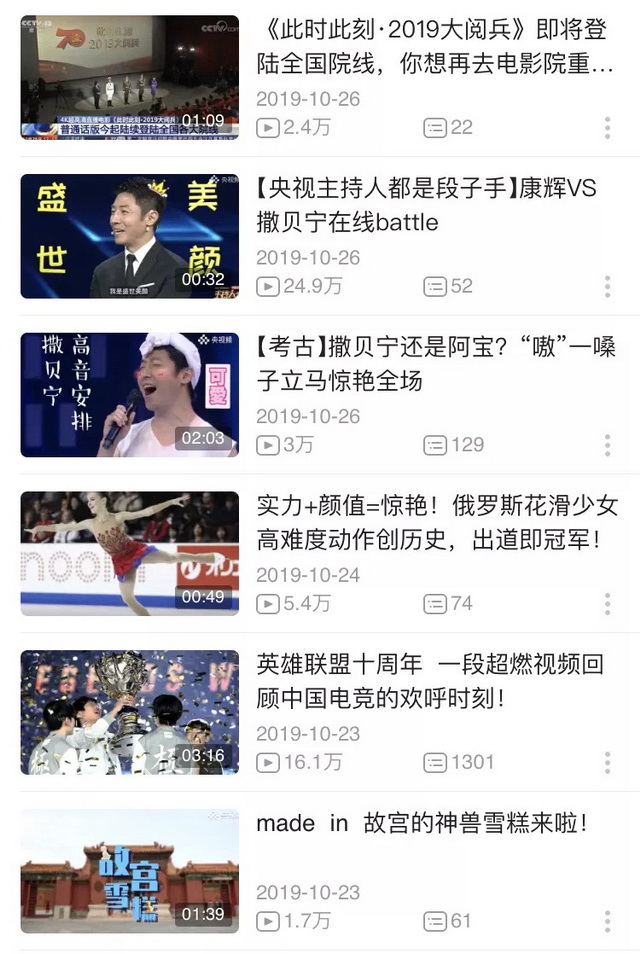View the 52 comments on 康辉VS撒贝宁
This screenshot has width=640, height=954.
click(x=448, y=286)
